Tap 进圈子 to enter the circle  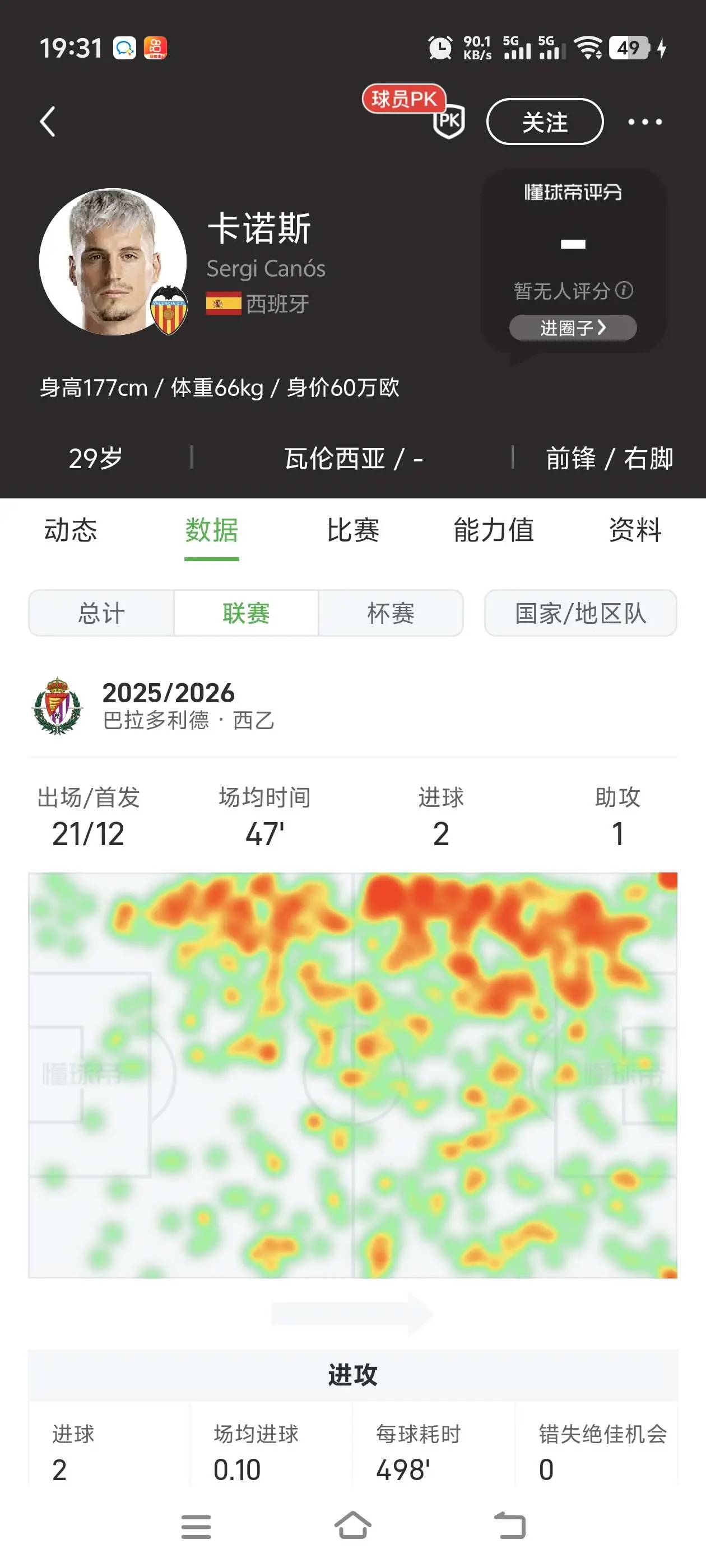(x=573, y=328)
